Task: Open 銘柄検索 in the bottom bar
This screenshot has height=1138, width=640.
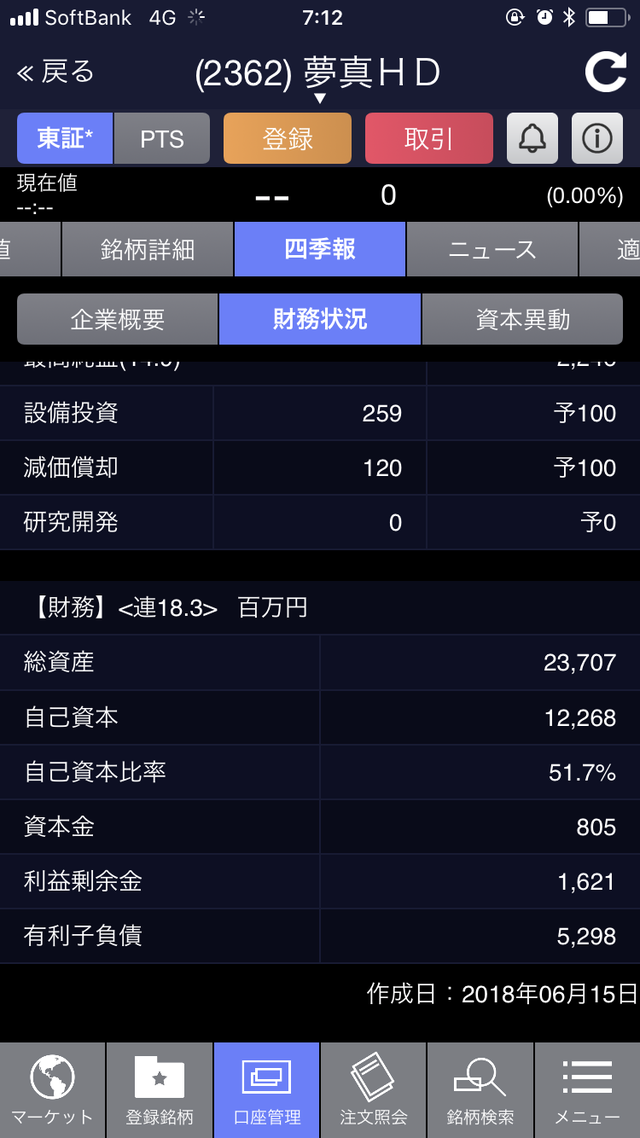Action: [x=480, y=1090]
